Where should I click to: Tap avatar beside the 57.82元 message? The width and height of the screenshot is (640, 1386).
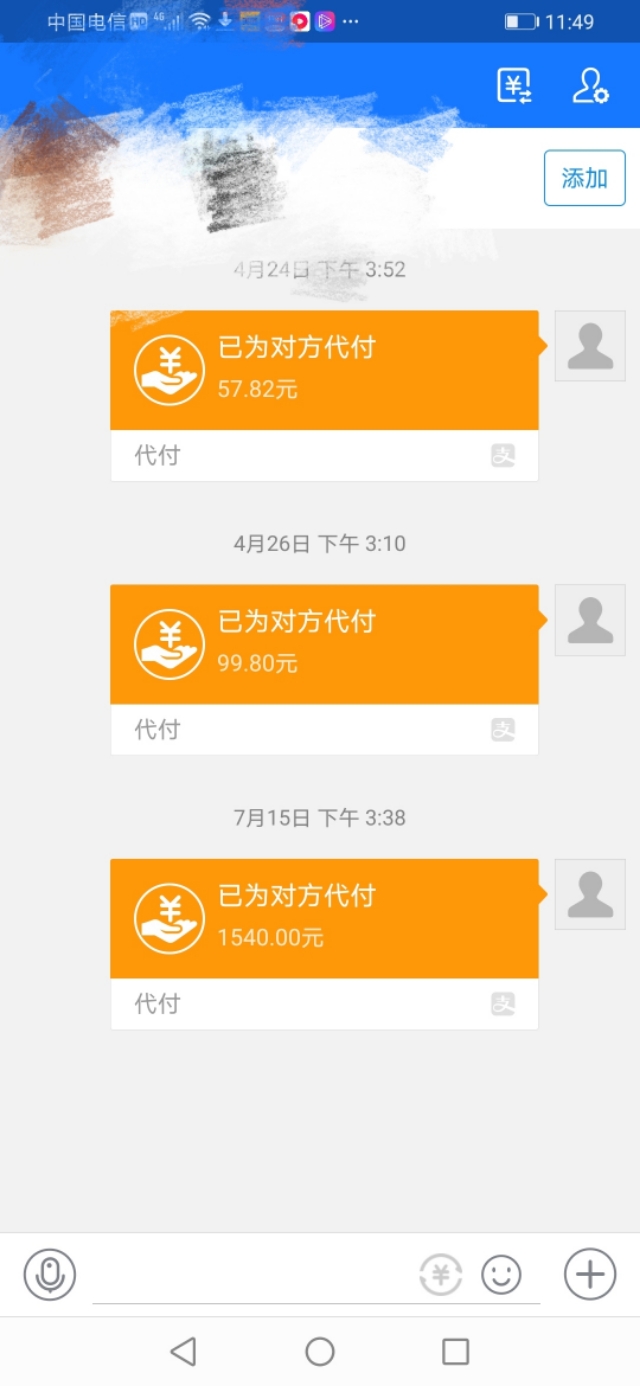coord(590,346)
